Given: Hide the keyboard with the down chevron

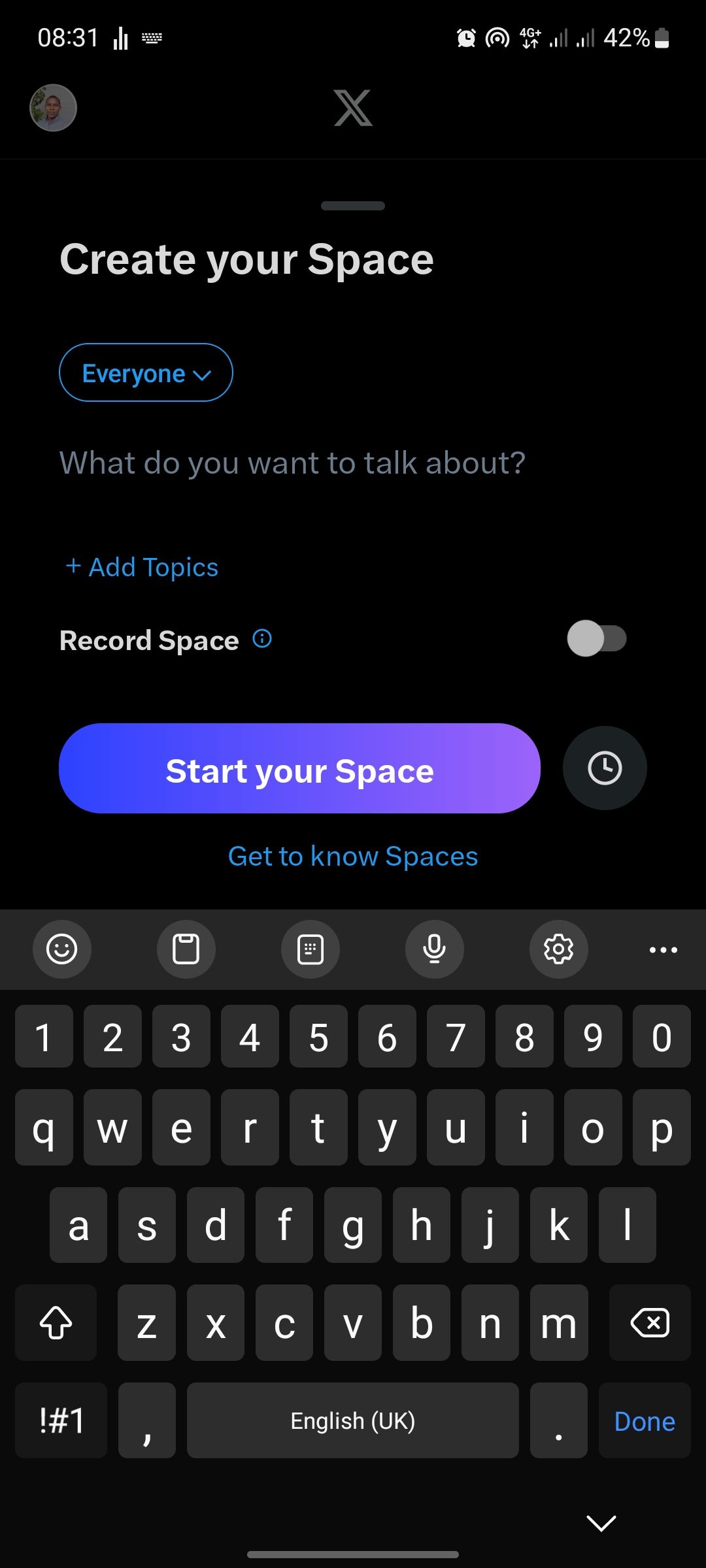Looking at the screenshot, I should click(601, 1523).
